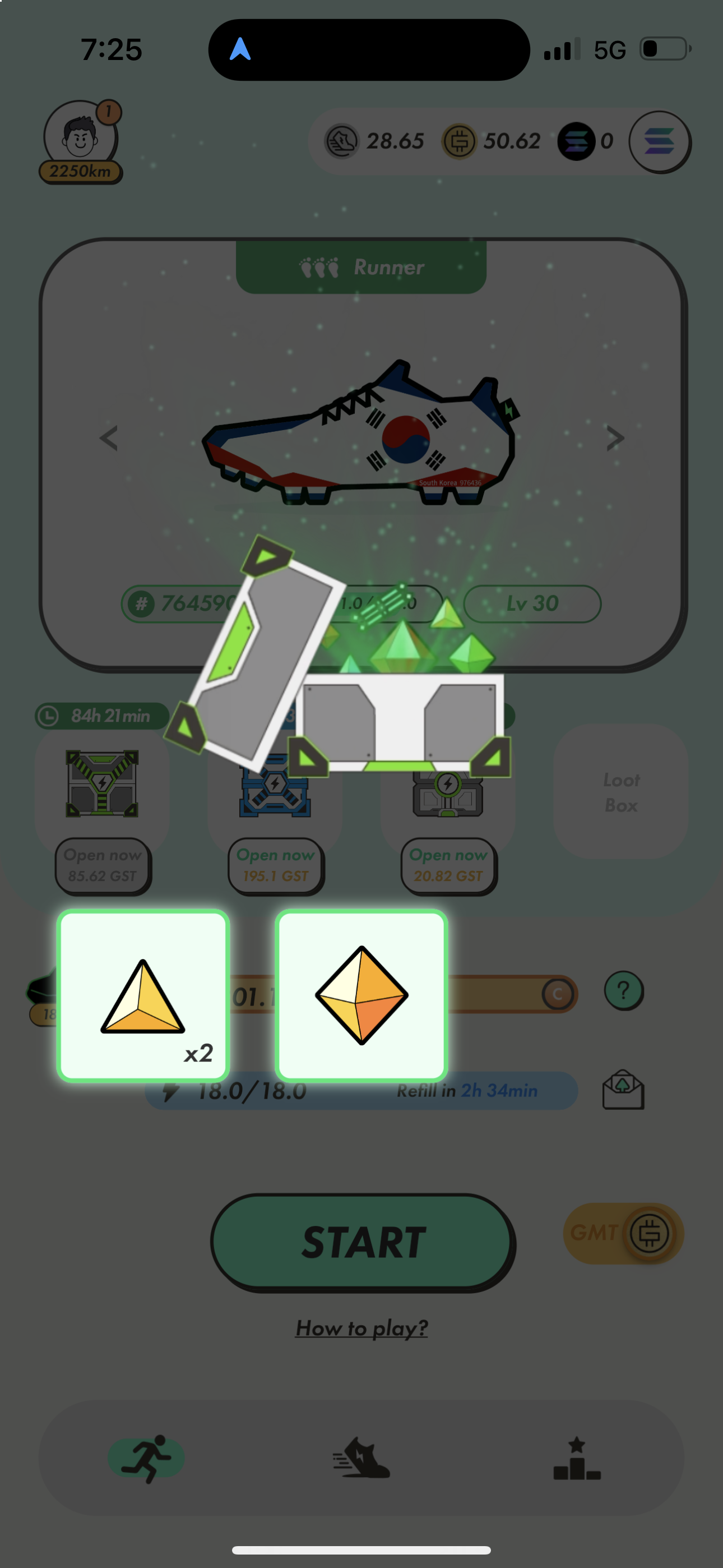Open the mailbox envelope icon
This screenshot has width=723, height=1568.
pos(623,1090)
